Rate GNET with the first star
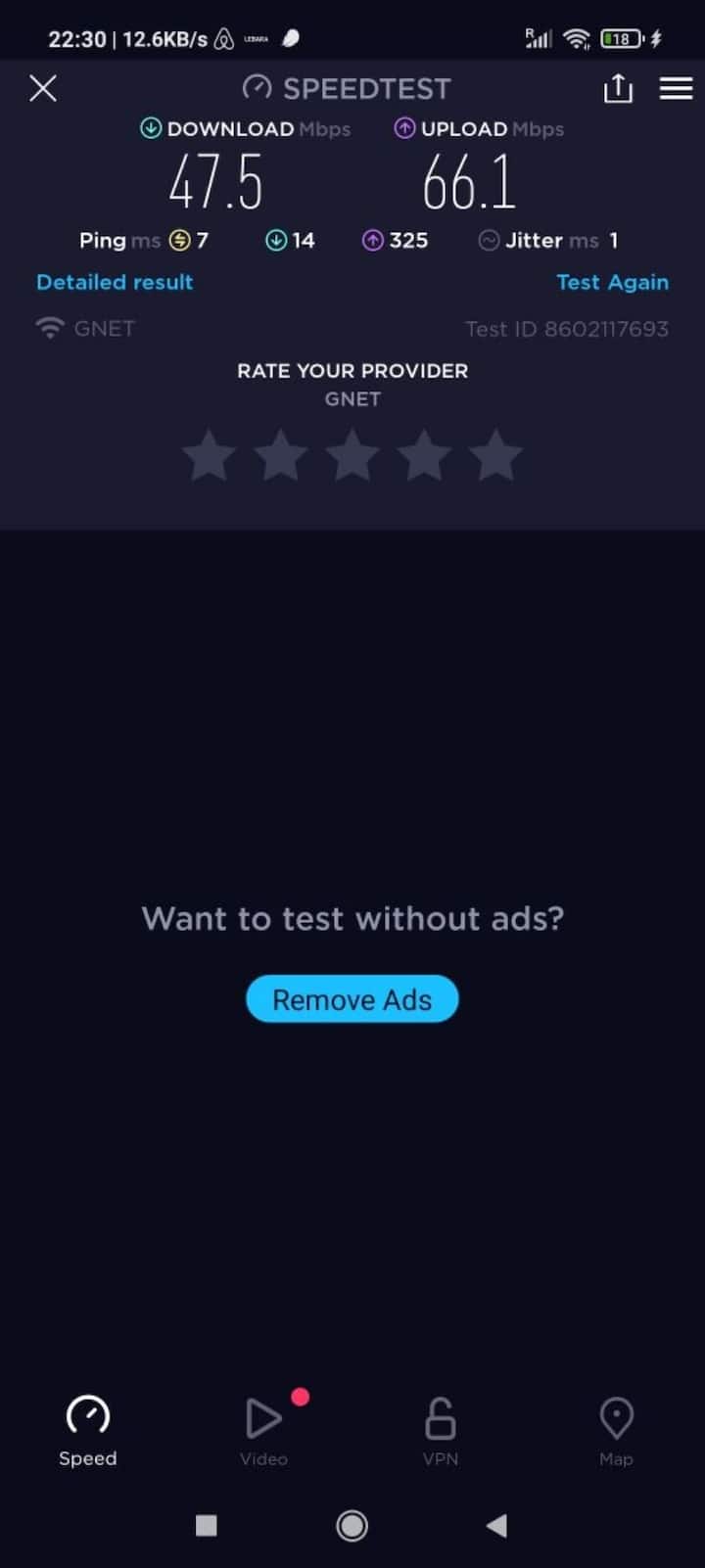This screenshot has width=705, height=1568. pyautogui.click(x=210, y=456)
